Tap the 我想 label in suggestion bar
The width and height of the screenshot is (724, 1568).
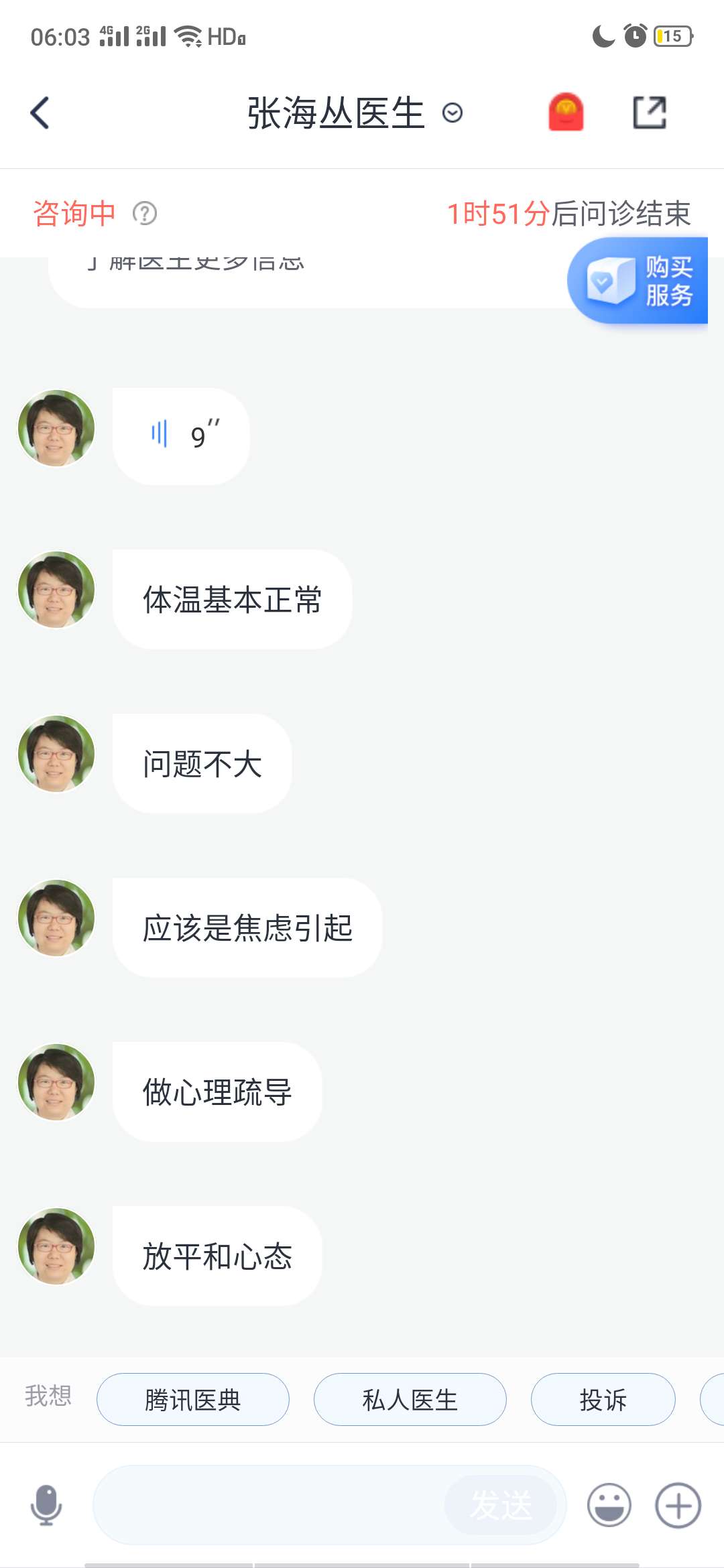48,1399
